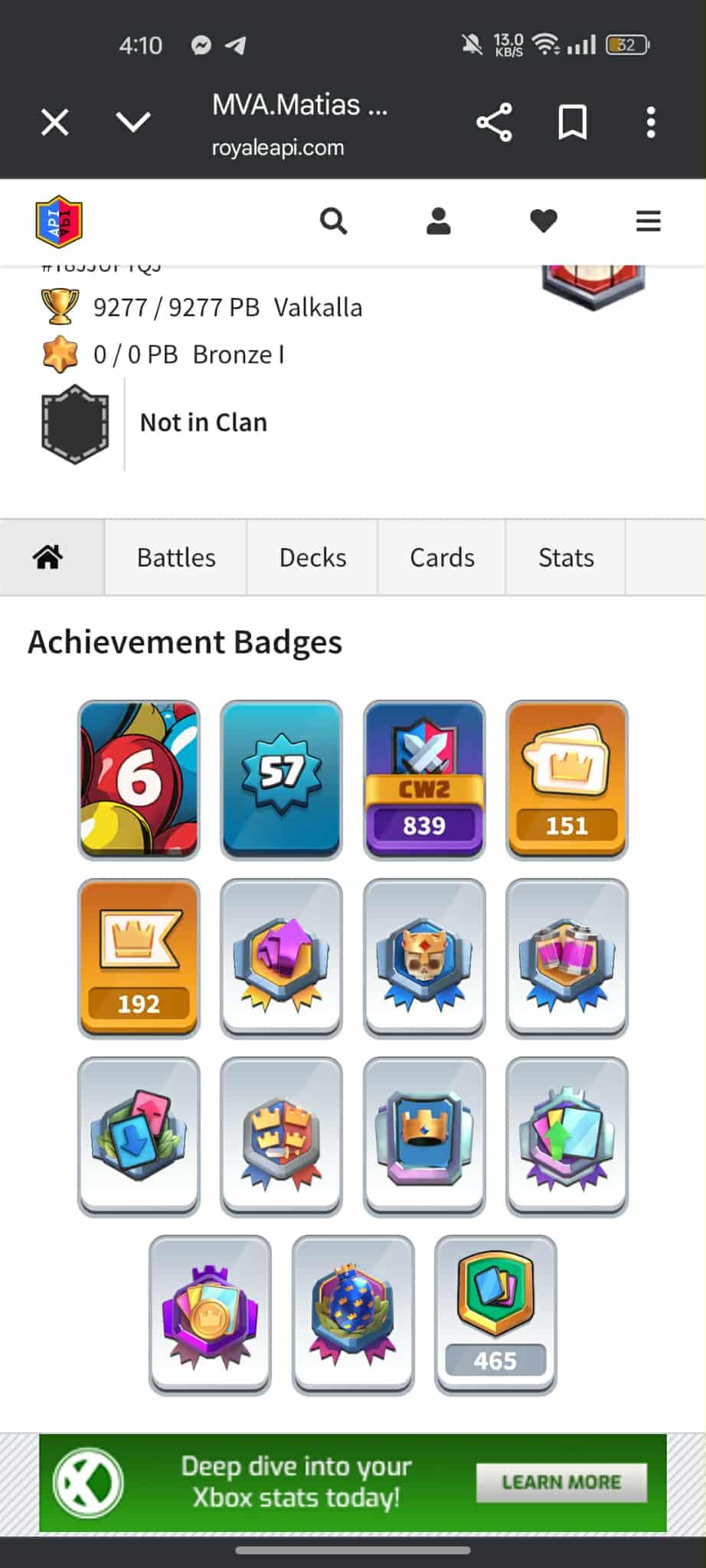Switch to the Stats tab
This screenshot has width=706, height=1568.
click(566, 557)
